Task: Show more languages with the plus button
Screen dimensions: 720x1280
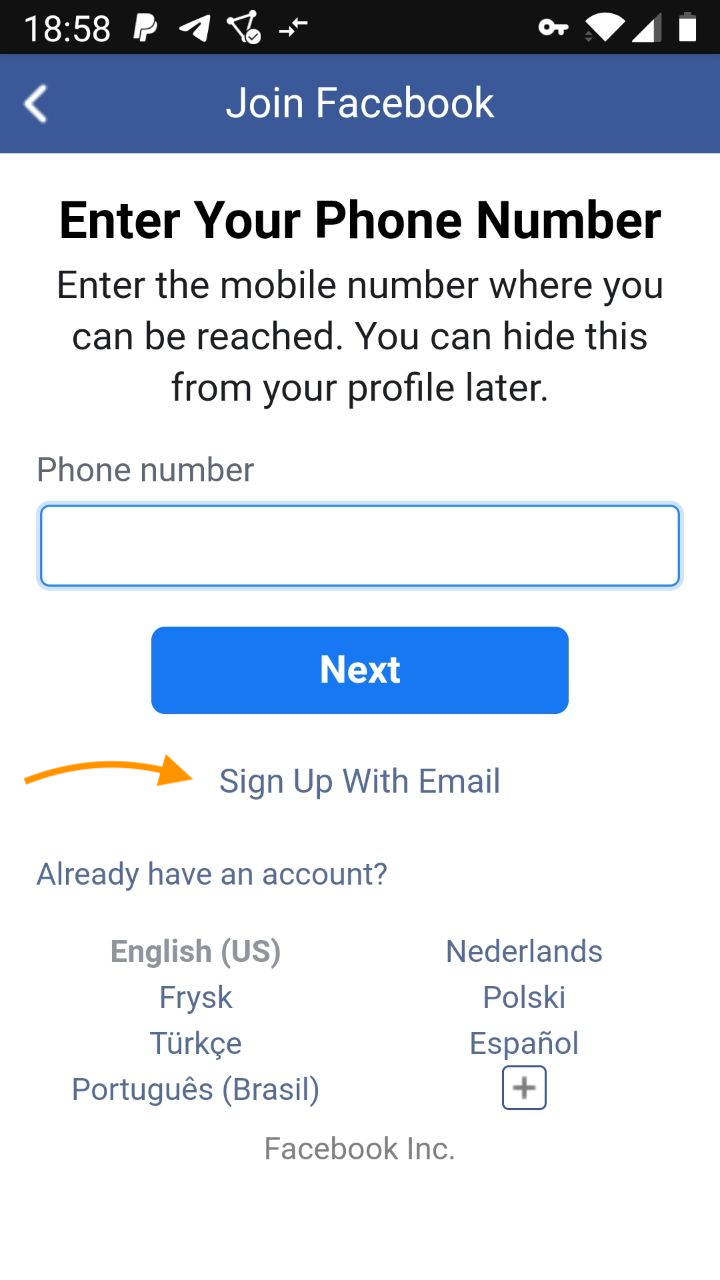Action: click(524, 1088)
